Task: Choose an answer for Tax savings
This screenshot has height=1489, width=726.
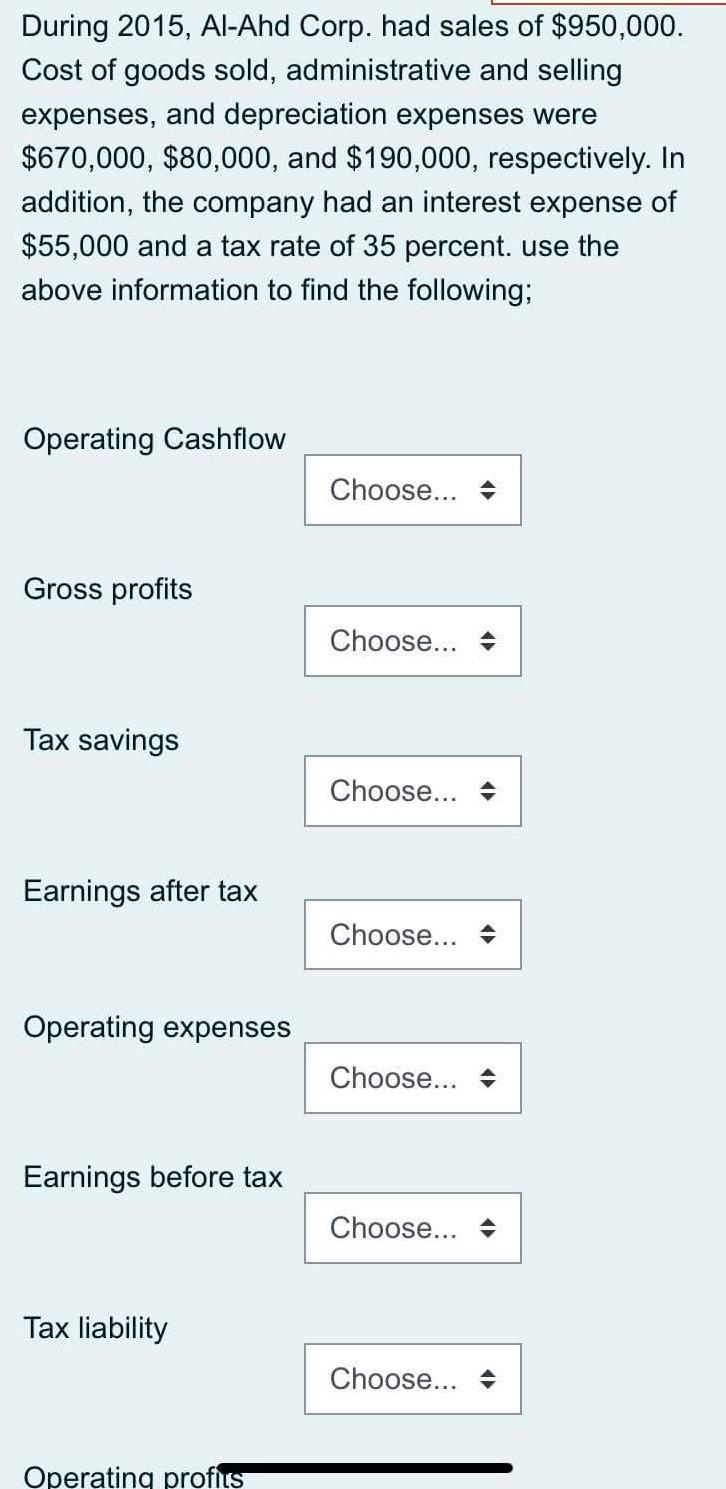Action: [x=412, y=790]
